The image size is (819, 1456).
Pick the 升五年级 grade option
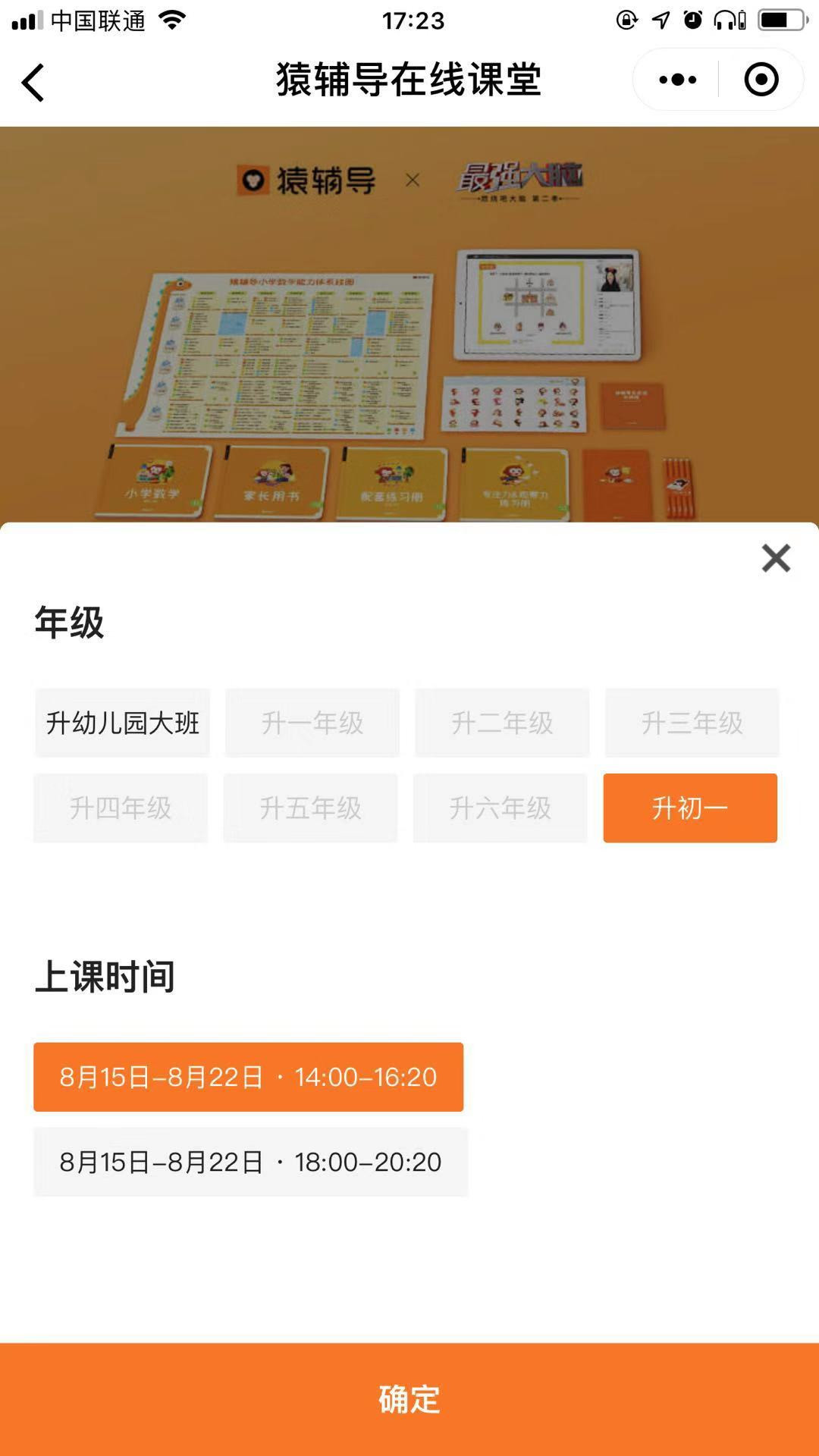(310, 808)
